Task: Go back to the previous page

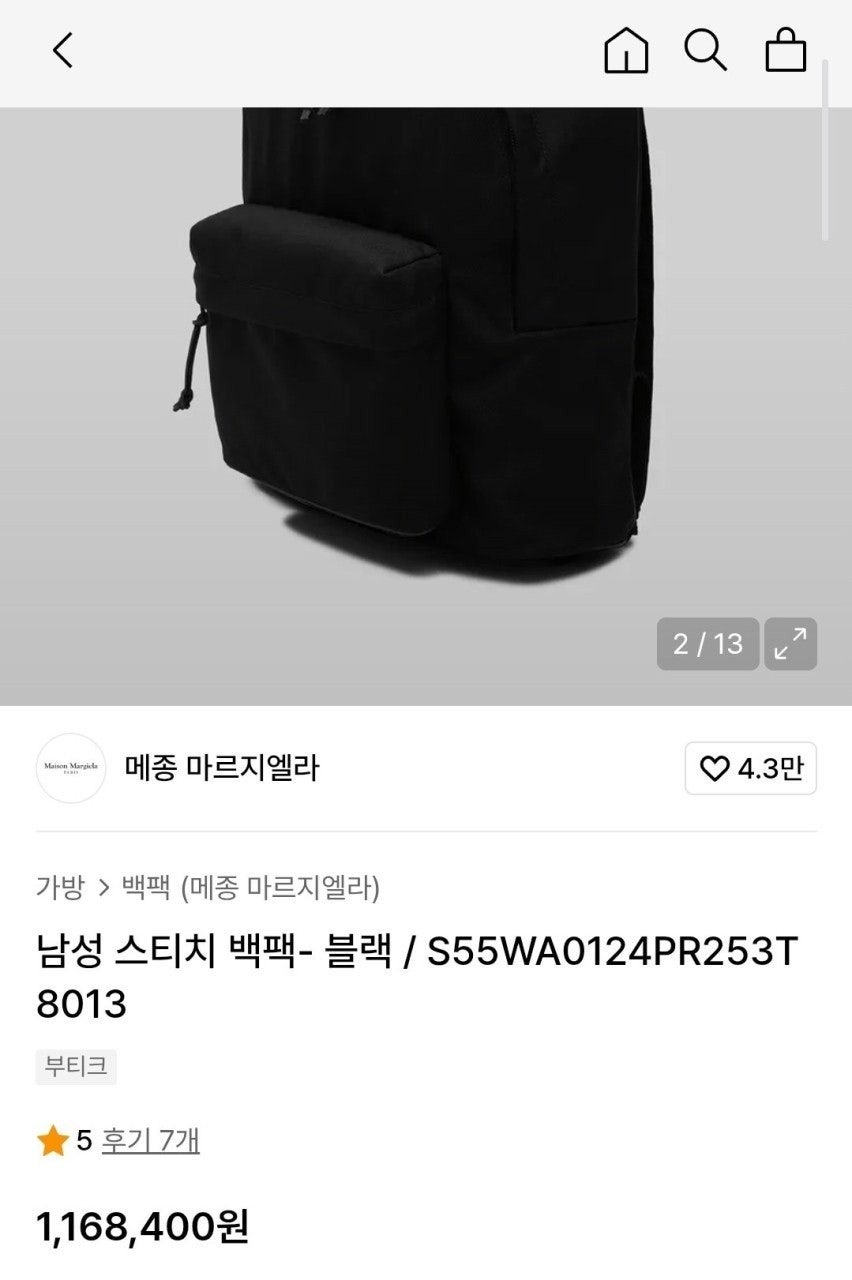Action: point(63,50)
